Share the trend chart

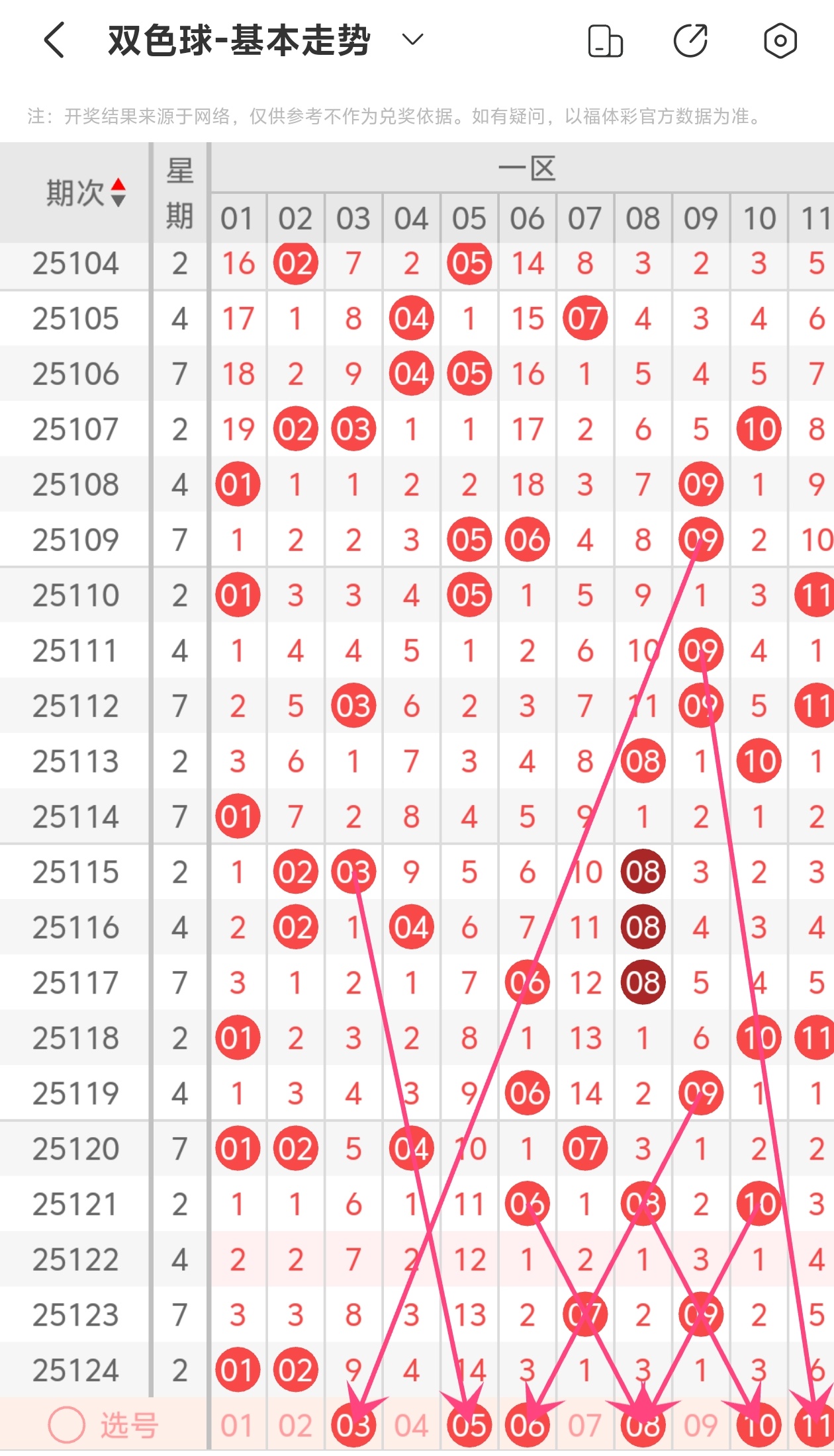coord(691,41)
